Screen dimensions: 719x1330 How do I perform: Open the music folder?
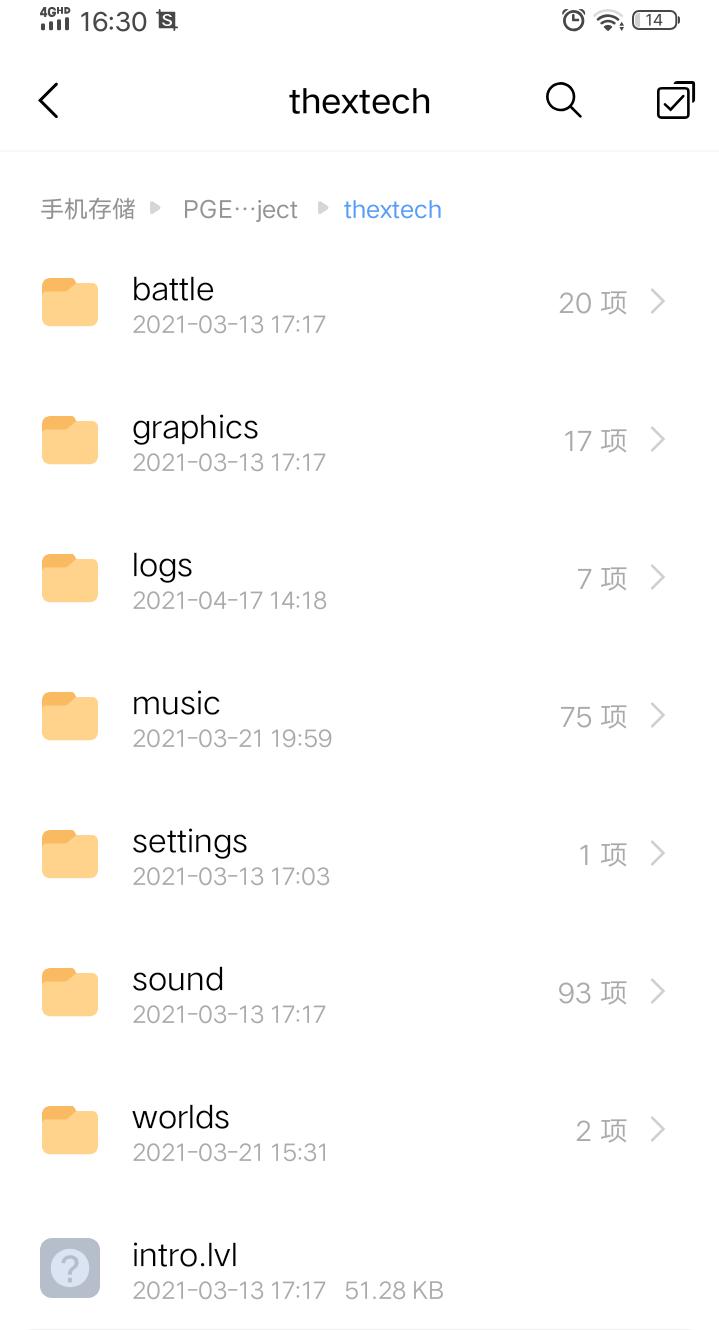359,717
